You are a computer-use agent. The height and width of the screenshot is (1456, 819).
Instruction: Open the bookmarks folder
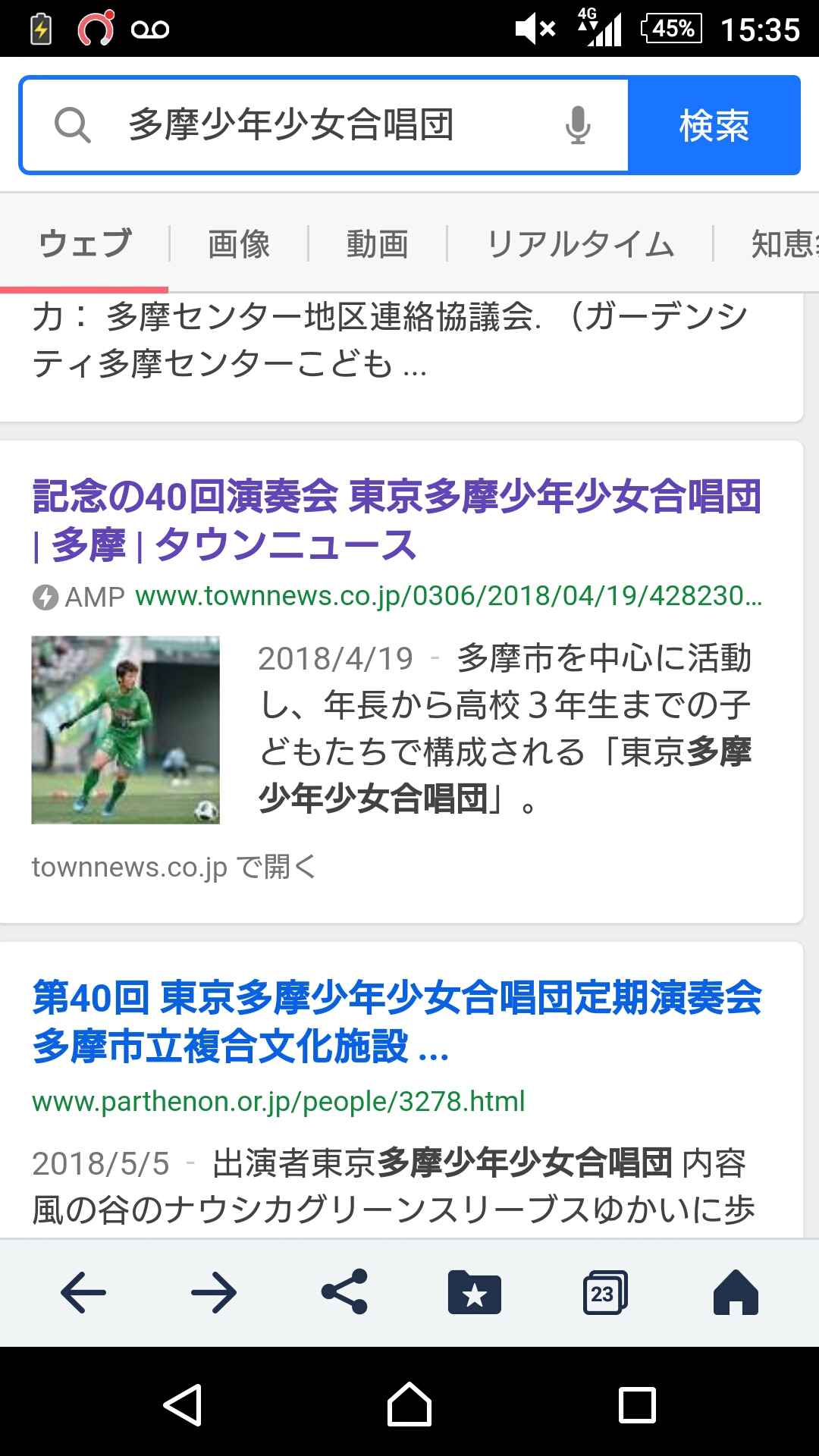[x=475, y=1292]
